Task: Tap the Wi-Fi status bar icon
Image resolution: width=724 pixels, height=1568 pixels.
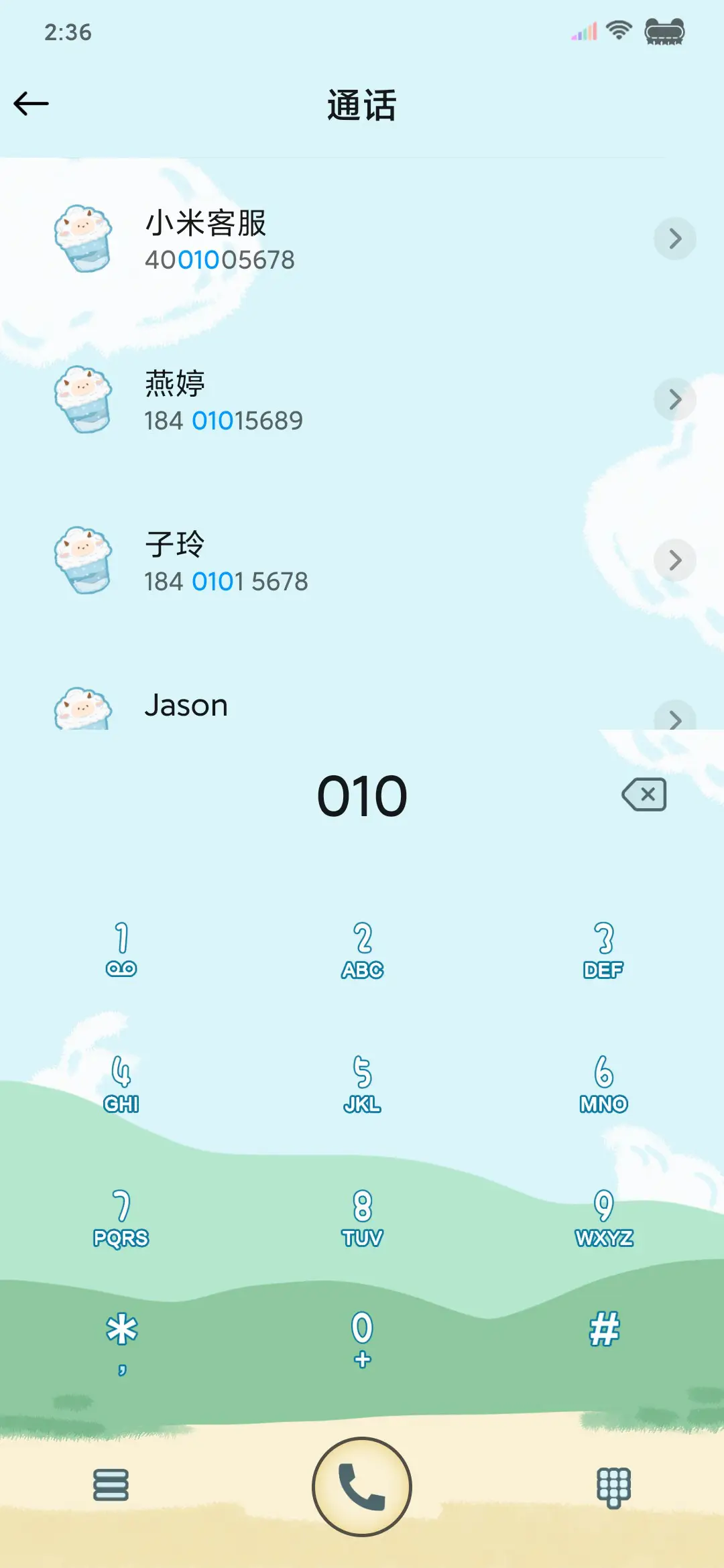Action: pyautogui.click(x=618, y=30)
